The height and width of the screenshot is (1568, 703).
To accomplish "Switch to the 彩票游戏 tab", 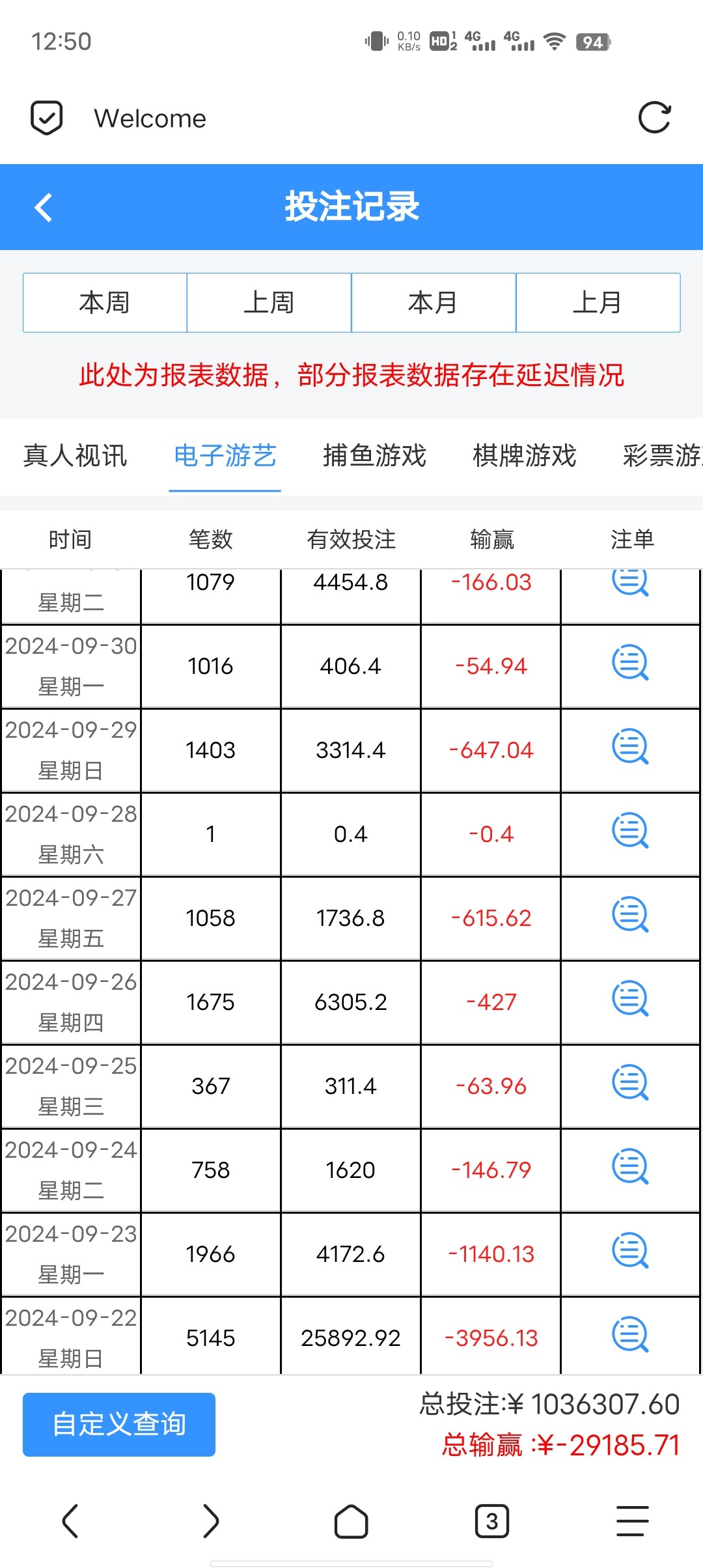I will [x=661, y=456].
